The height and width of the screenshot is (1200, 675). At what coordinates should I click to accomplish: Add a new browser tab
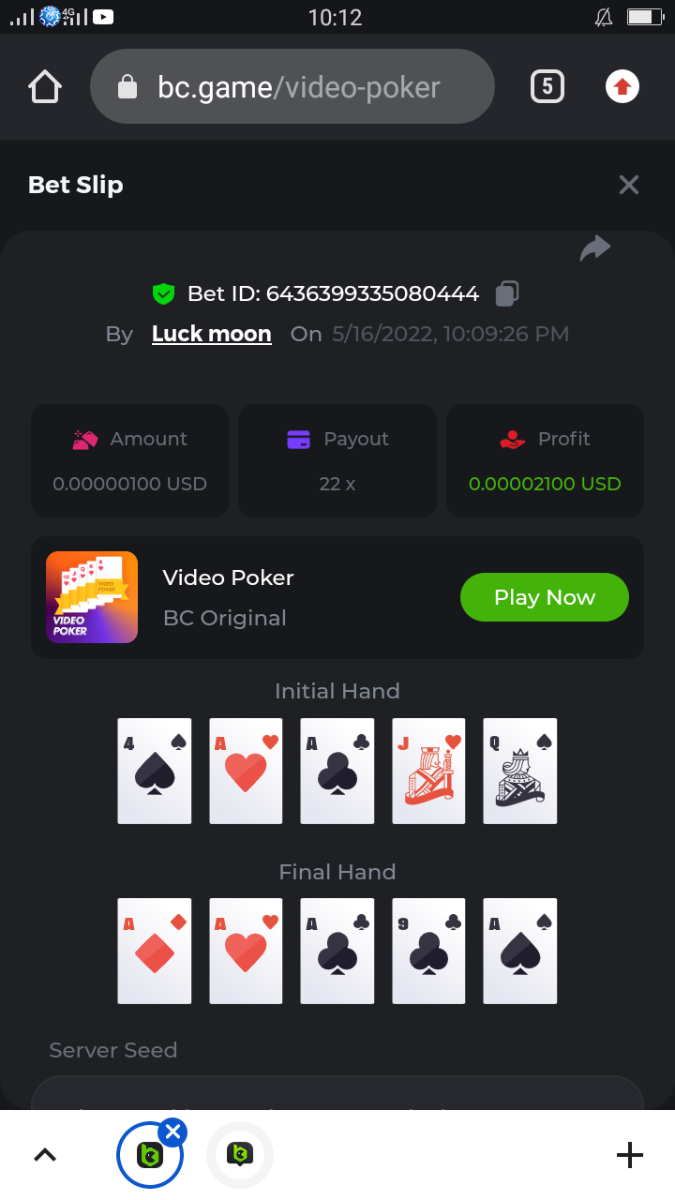coord(629,1156)
